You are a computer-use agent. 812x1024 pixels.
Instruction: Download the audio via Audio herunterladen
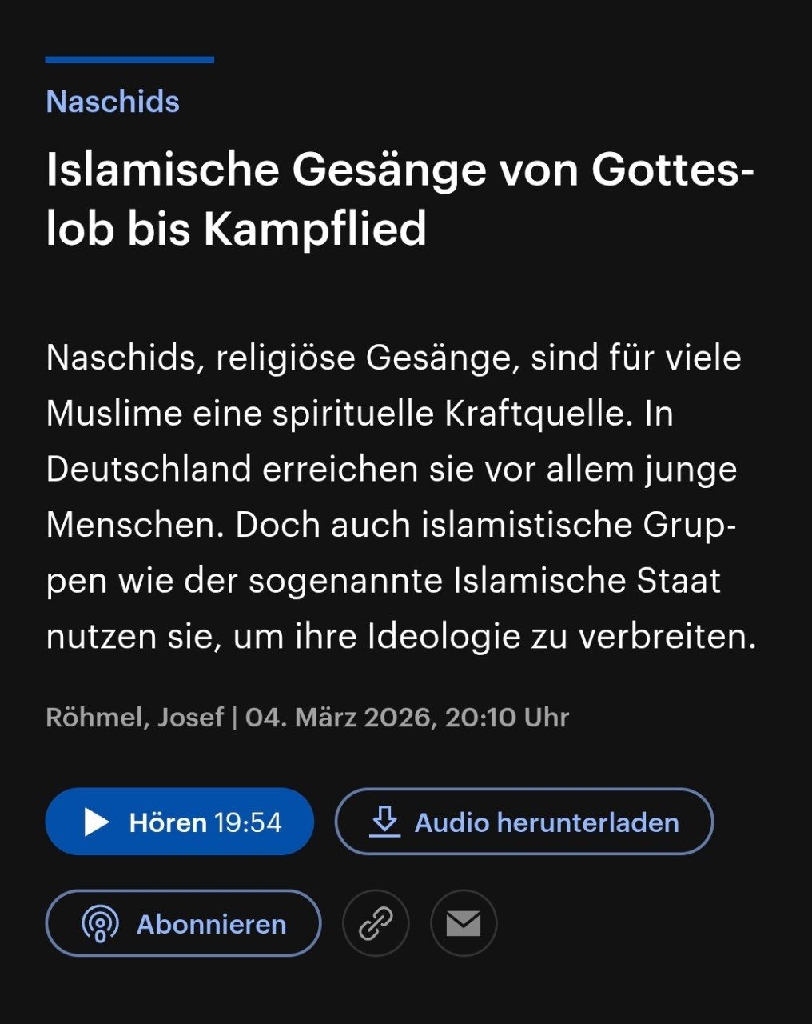(x=523, y=822)
